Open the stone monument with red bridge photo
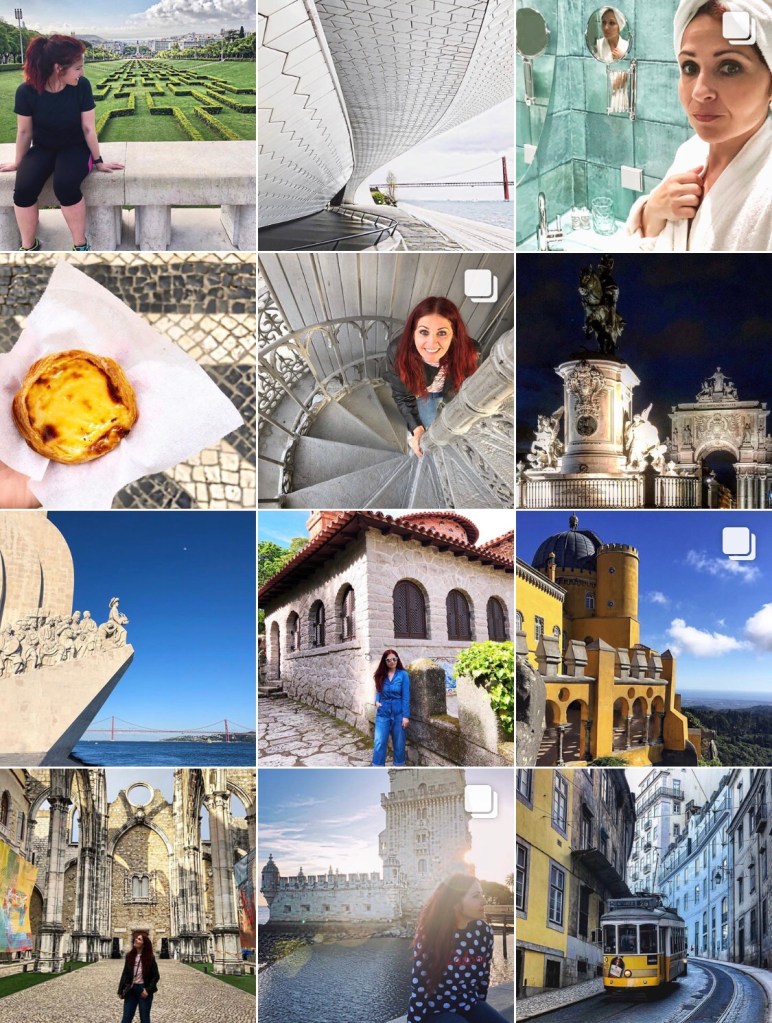This screenshot has width=772, height=1023. (128, 638)
